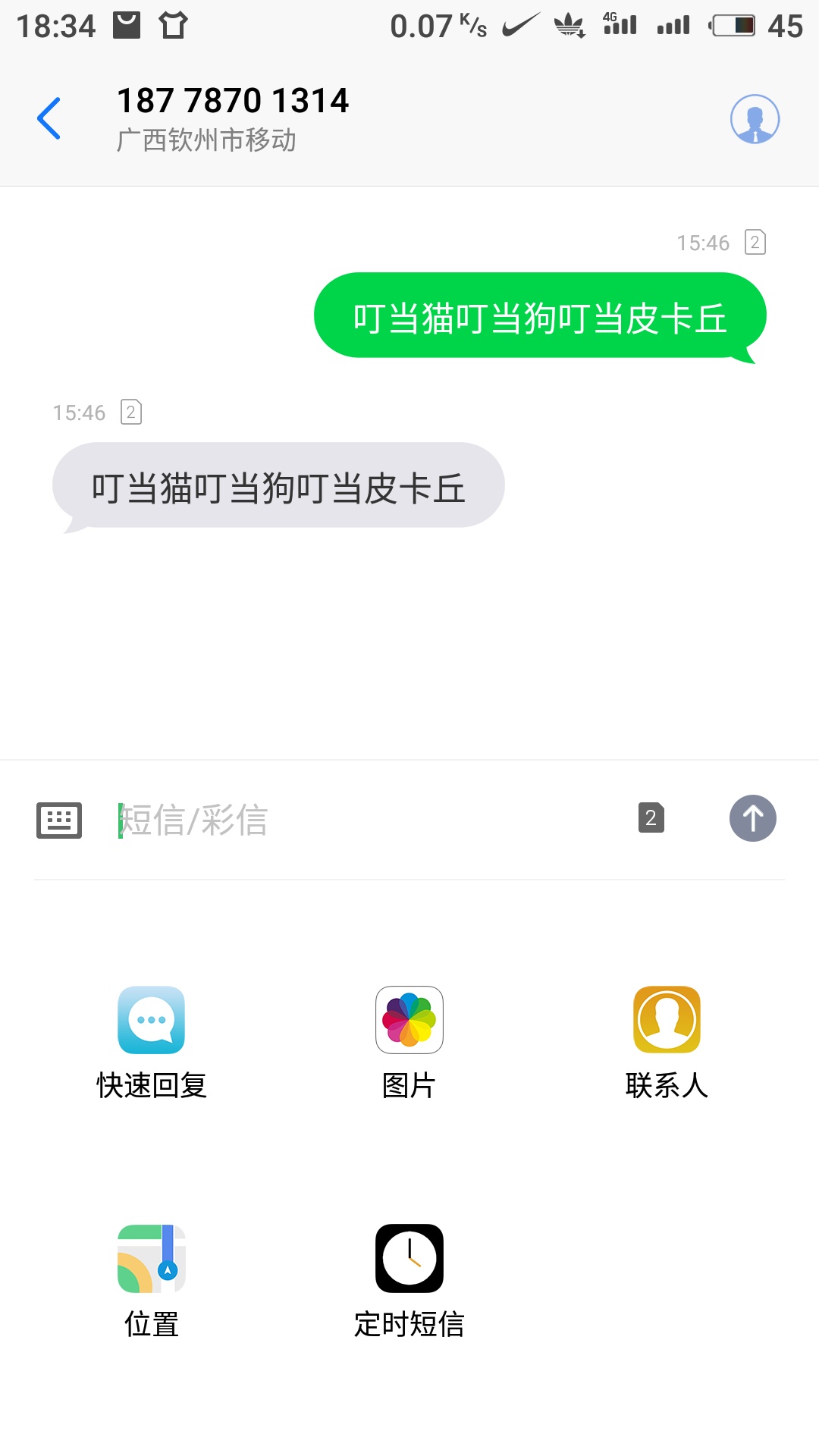Focus the 短信/彩信 message input field
The height and width of the screenshot is (1456, 819).
pos(372,820)
